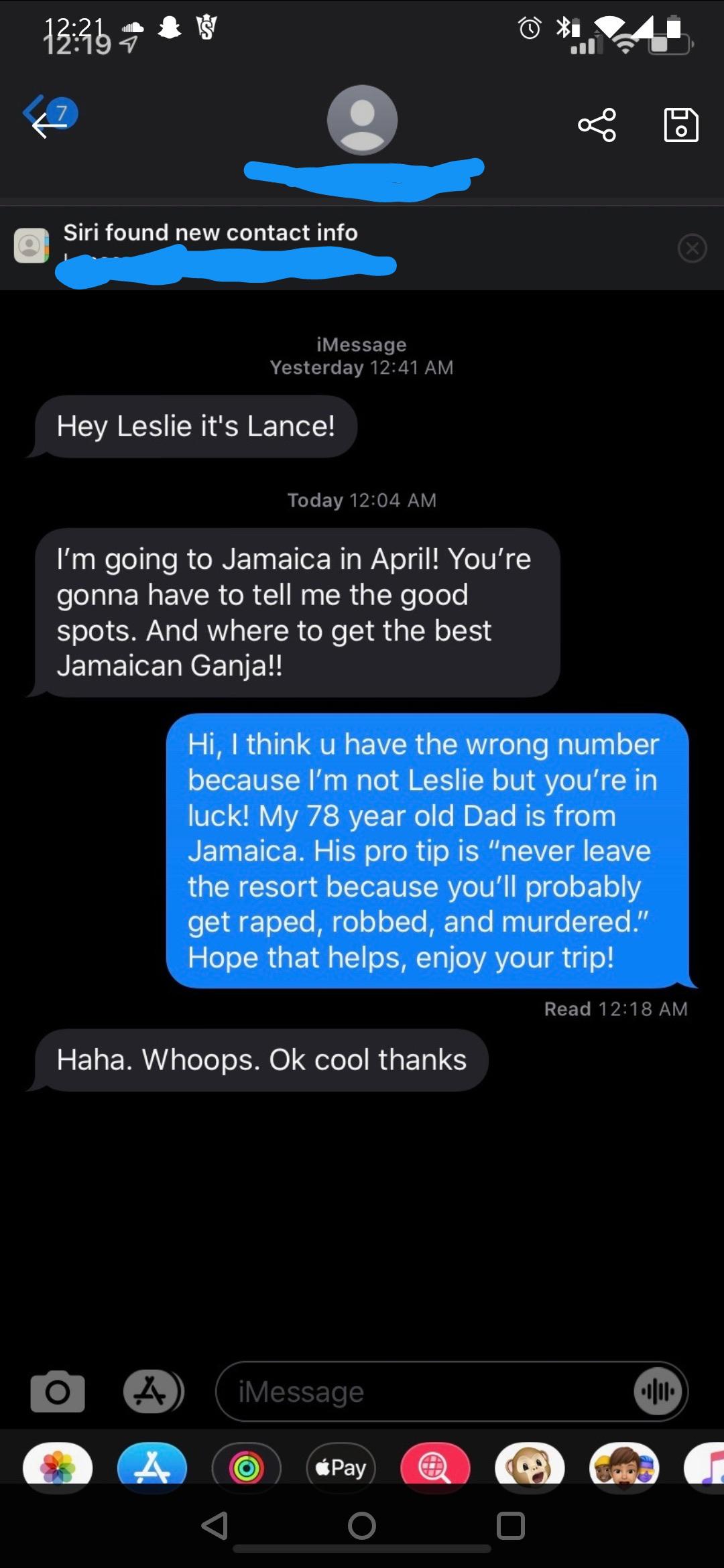Open the #images search icon

click(434, 1467)
